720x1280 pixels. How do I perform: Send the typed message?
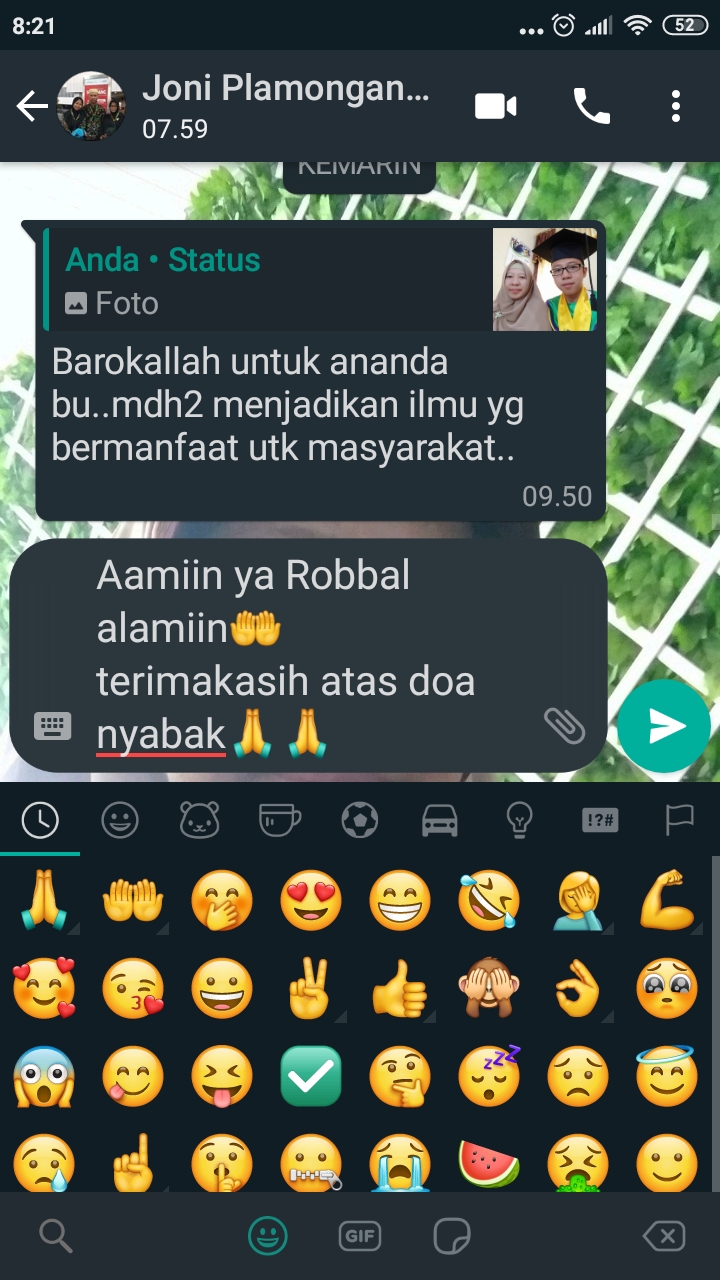coord(664,727)
